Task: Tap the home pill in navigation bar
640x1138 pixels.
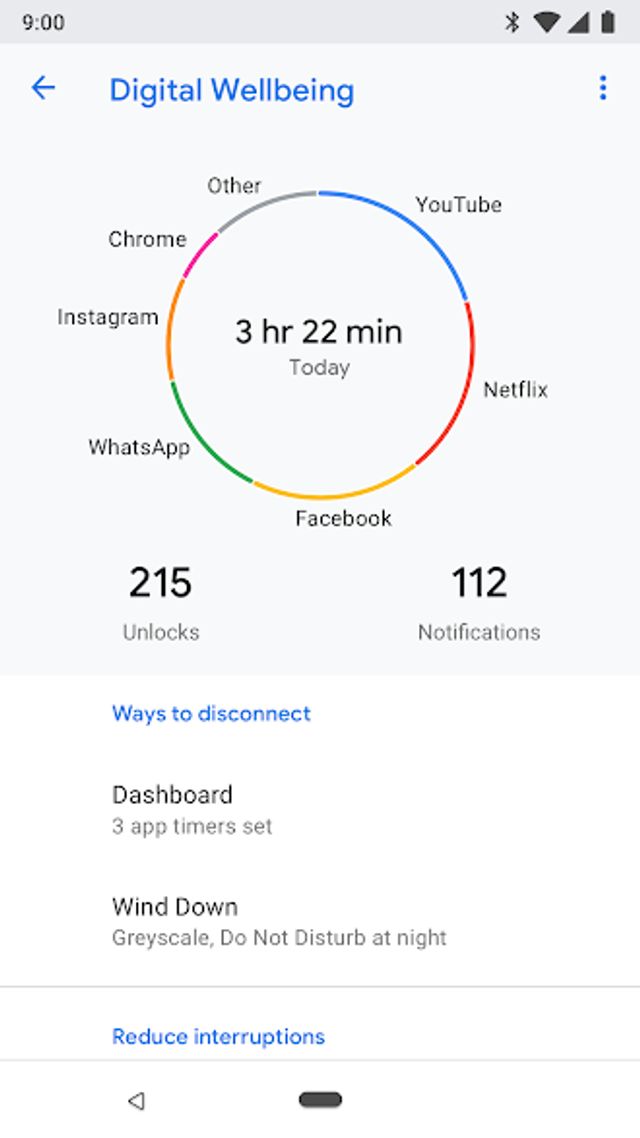Action: 320,1100
